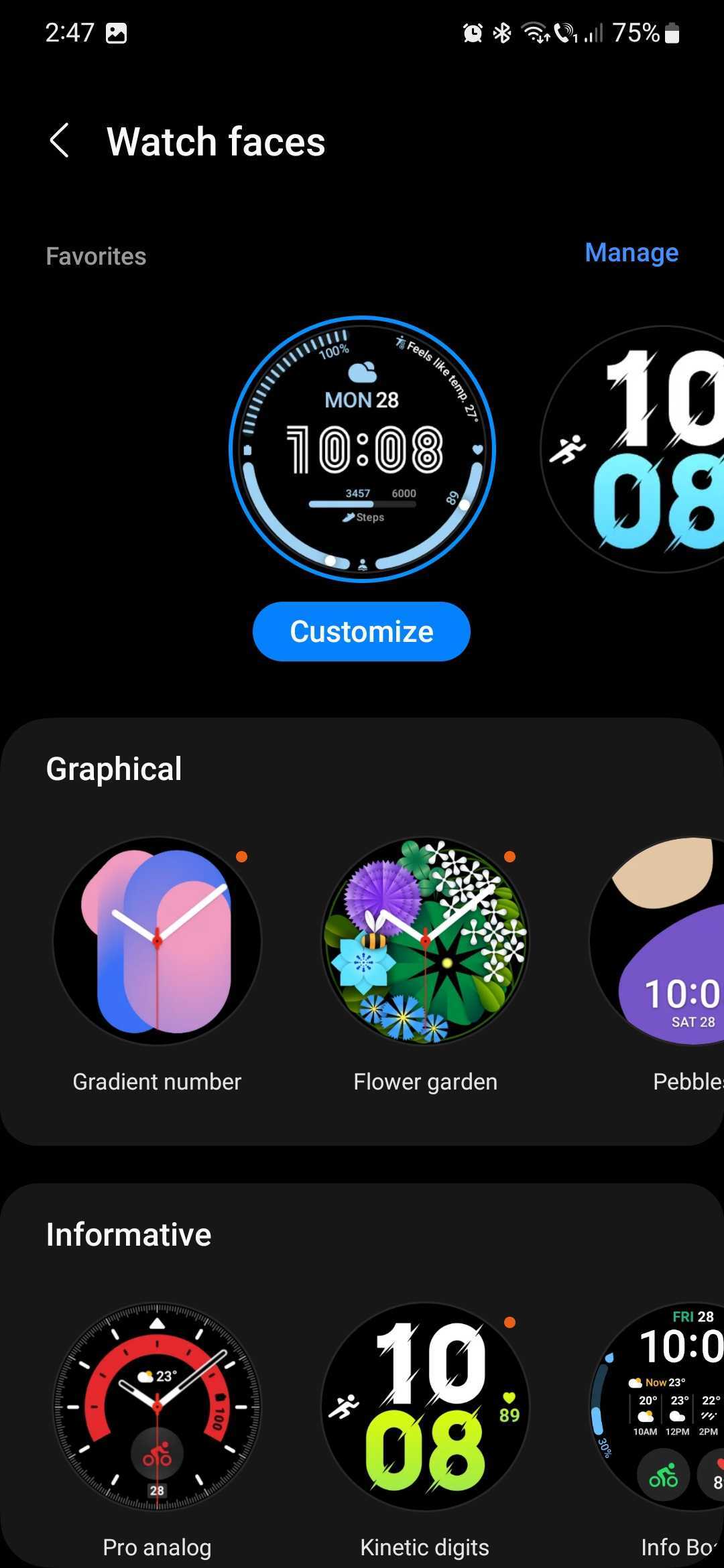Select the Gradient number watch face
Image resolution: width=724 pixels, height=1568 pixels.
(x=157, y=940)
